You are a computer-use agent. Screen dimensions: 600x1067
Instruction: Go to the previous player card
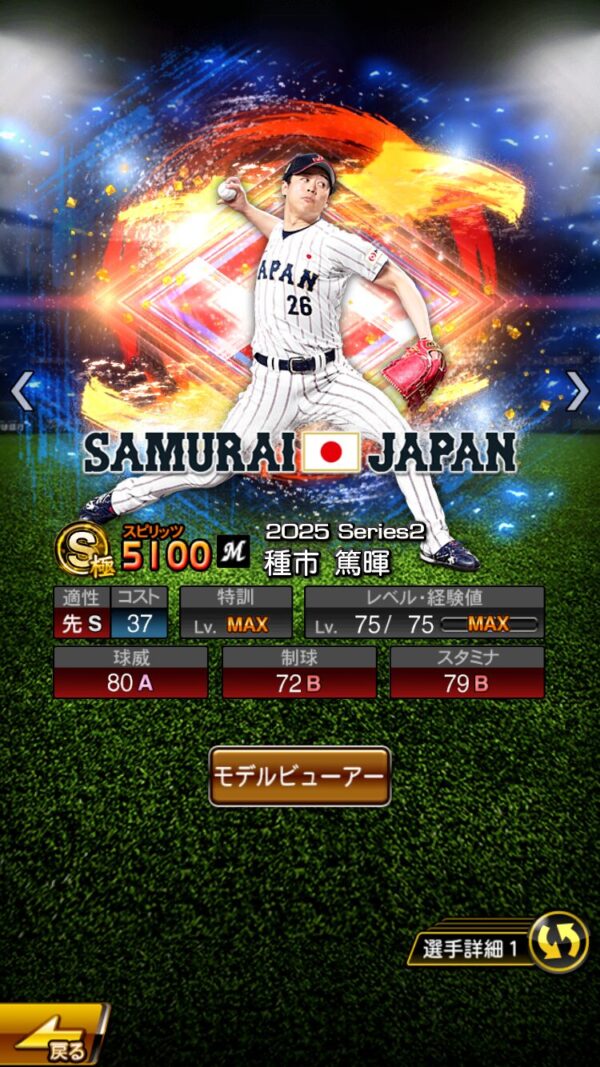coord(22,392)
